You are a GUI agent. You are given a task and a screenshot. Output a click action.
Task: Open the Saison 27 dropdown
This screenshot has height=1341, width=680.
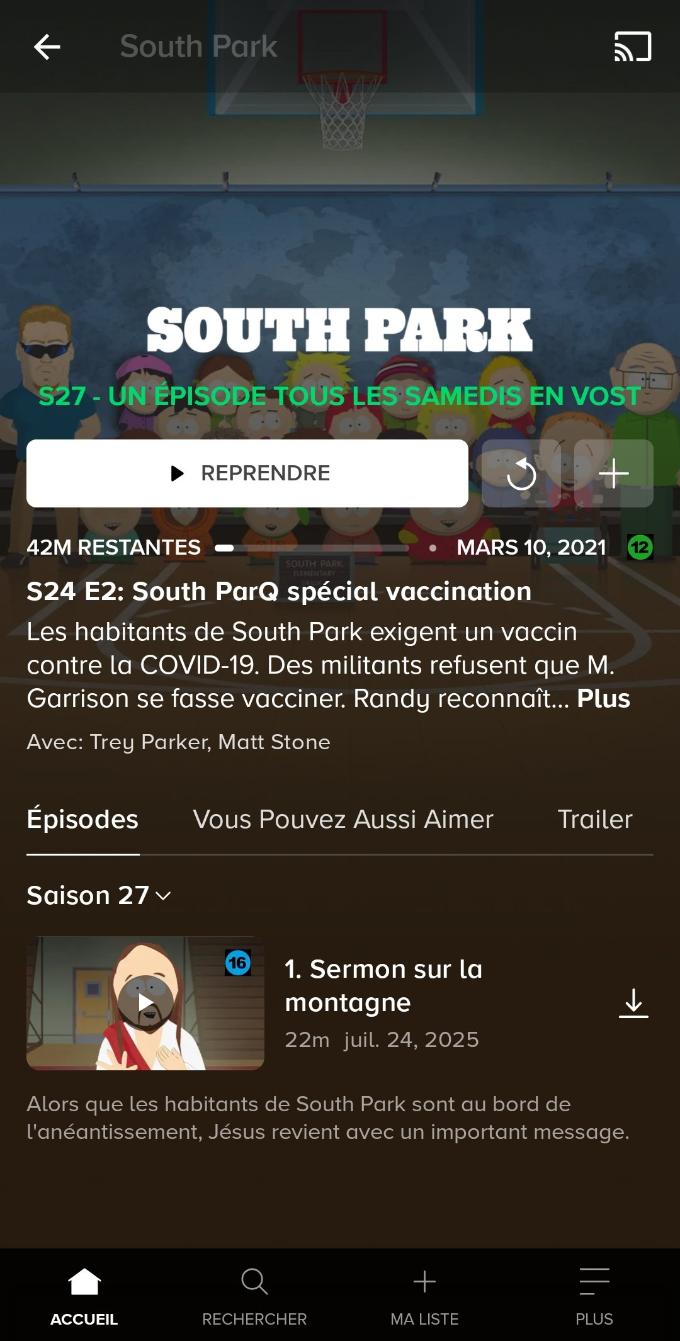click(x=99, y=895)
